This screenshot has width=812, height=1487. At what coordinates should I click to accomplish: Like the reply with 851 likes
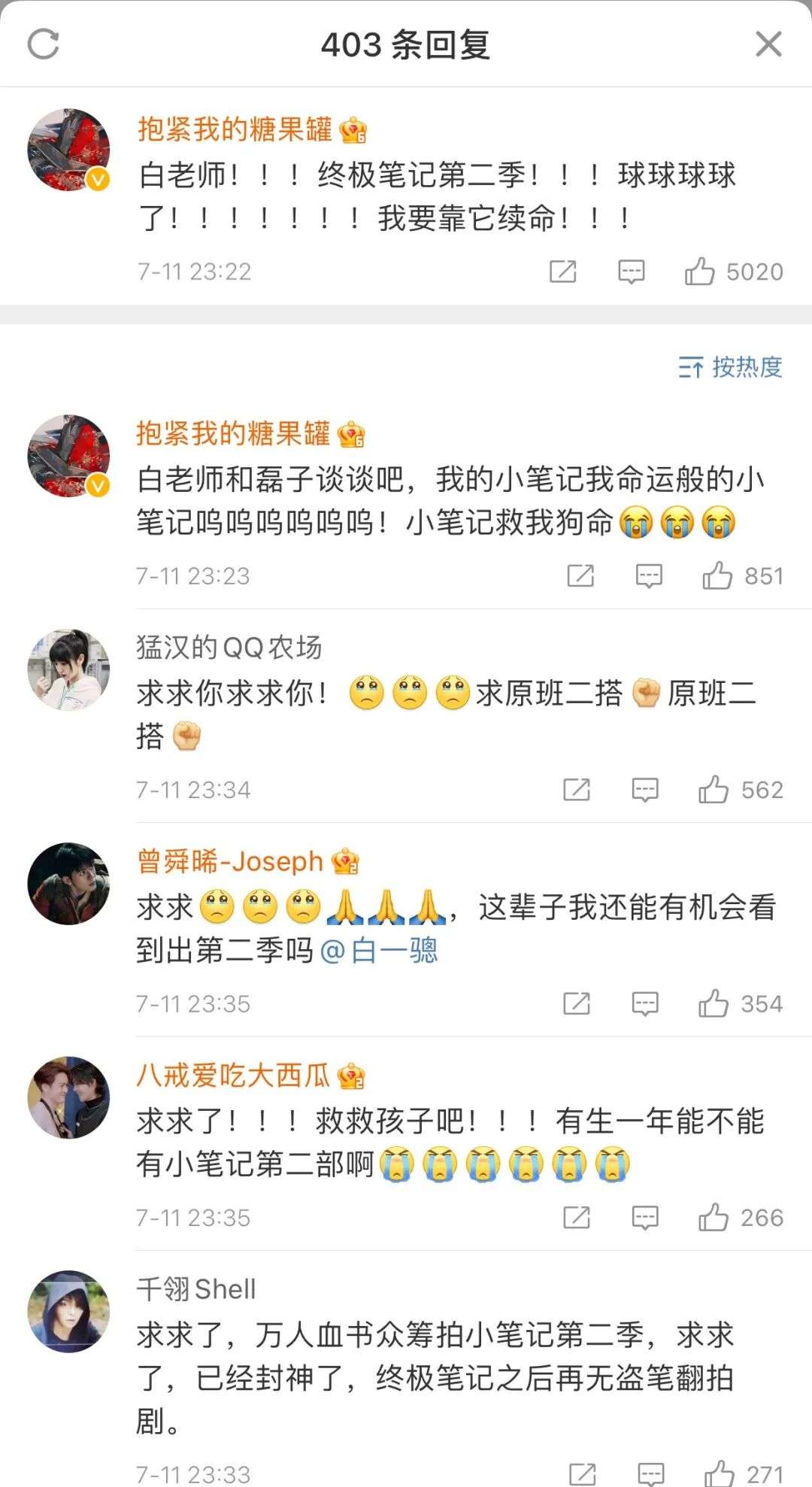[717, 576]
